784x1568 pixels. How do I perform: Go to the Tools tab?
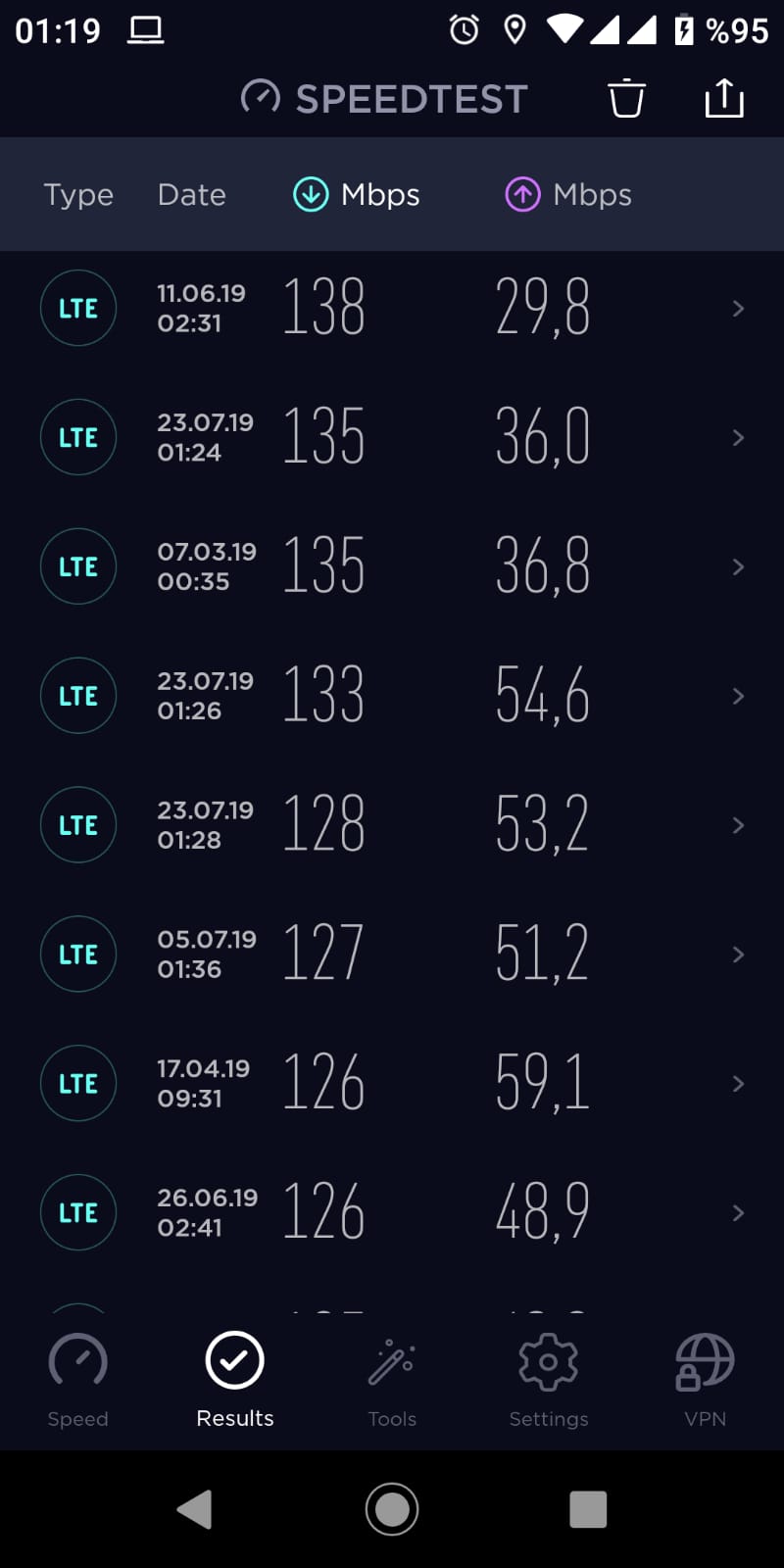(392, 1380)
